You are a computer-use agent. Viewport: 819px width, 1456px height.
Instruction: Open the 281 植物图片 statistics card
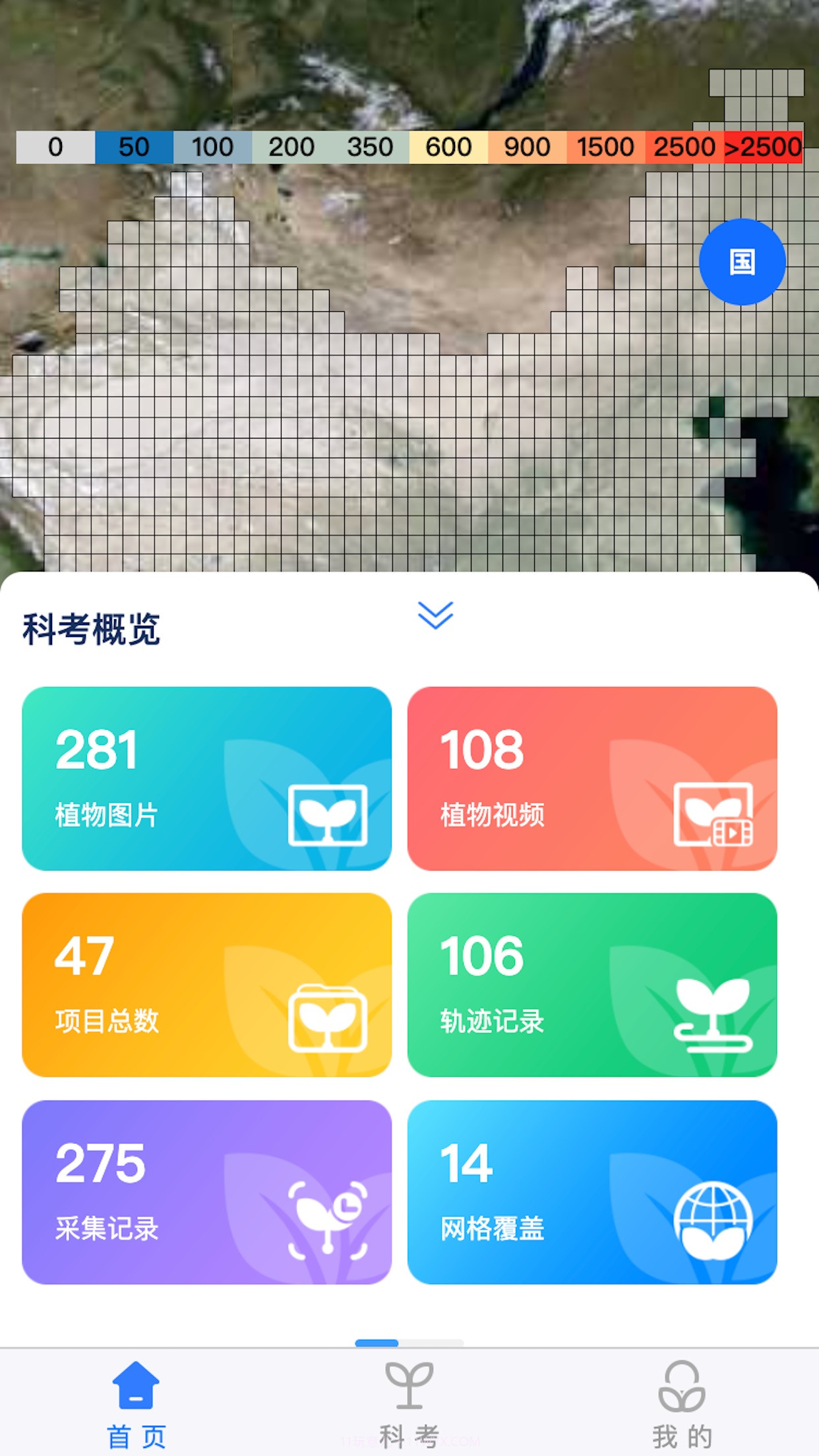click(x=207, y=780)
